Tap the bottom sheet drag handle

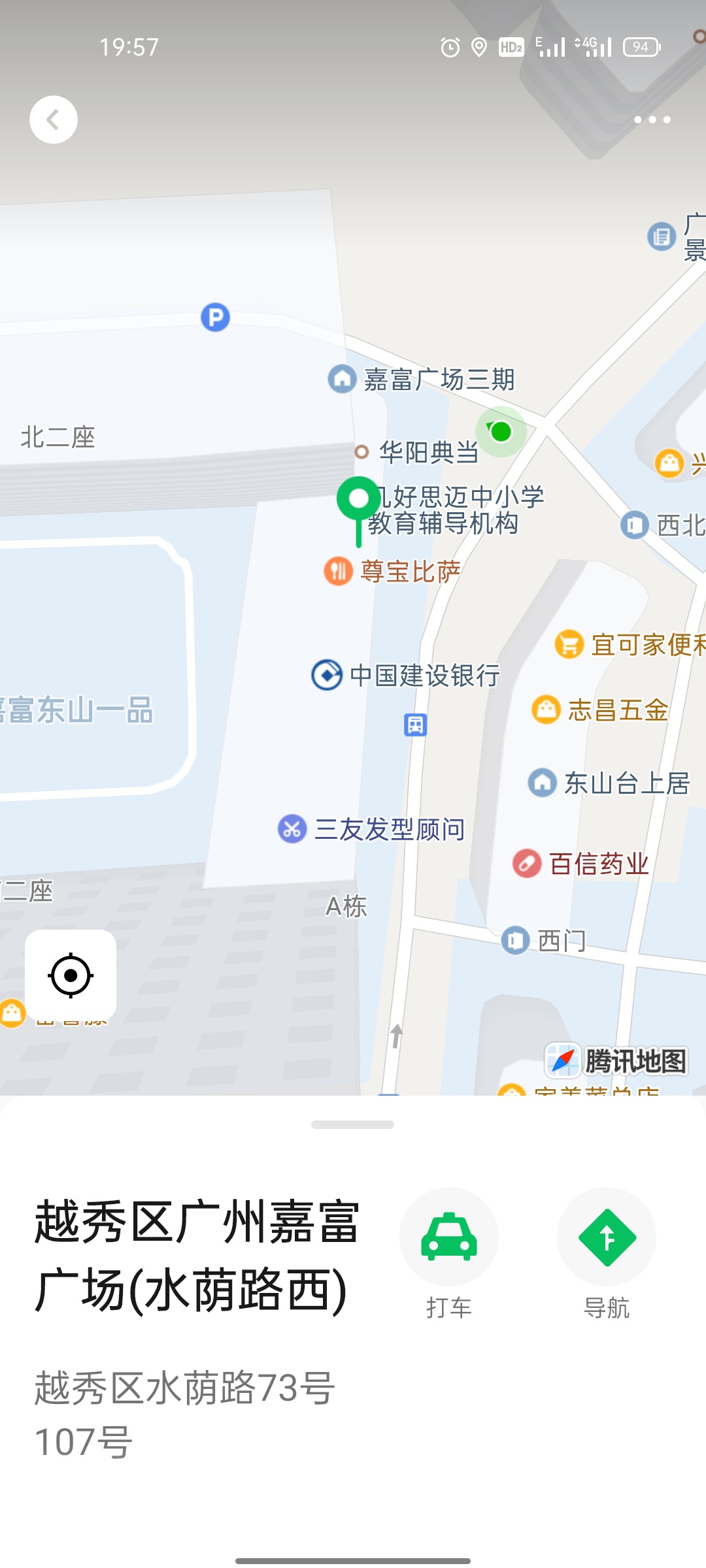click(x=352, y=1124)
